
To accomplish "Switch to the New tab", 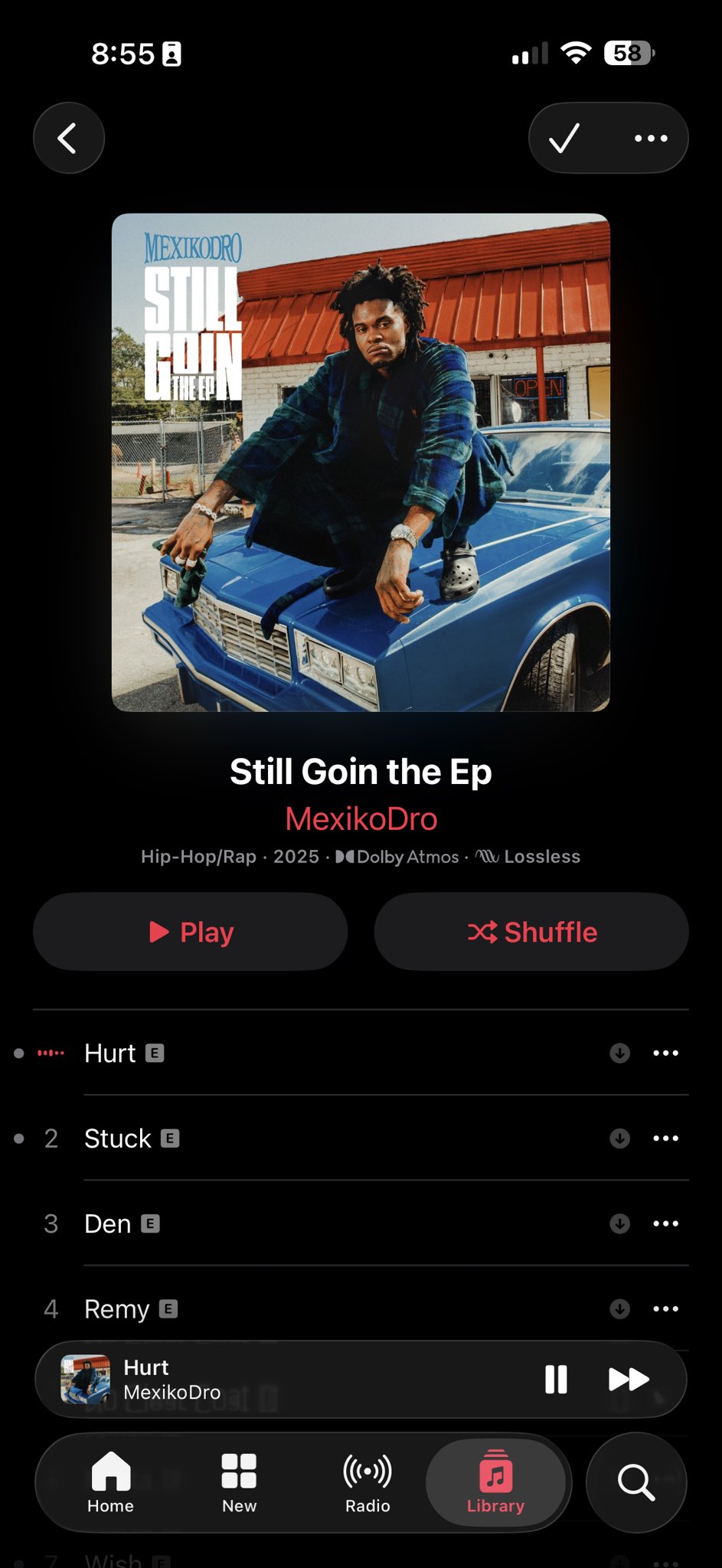I will [x=239, y=1482].
